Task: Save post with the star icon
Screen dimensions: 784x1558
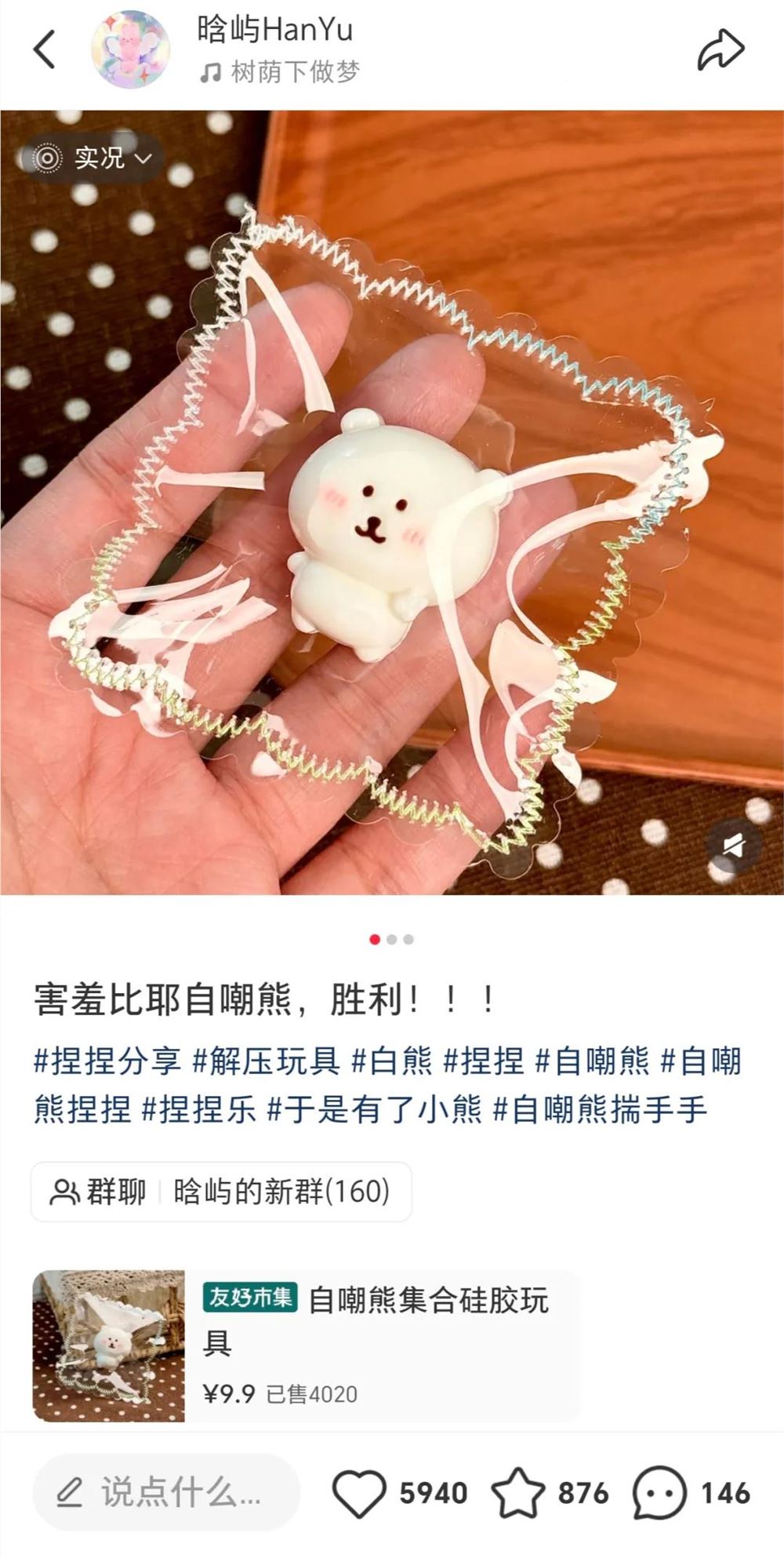Action: click(x=517, y=1492)
